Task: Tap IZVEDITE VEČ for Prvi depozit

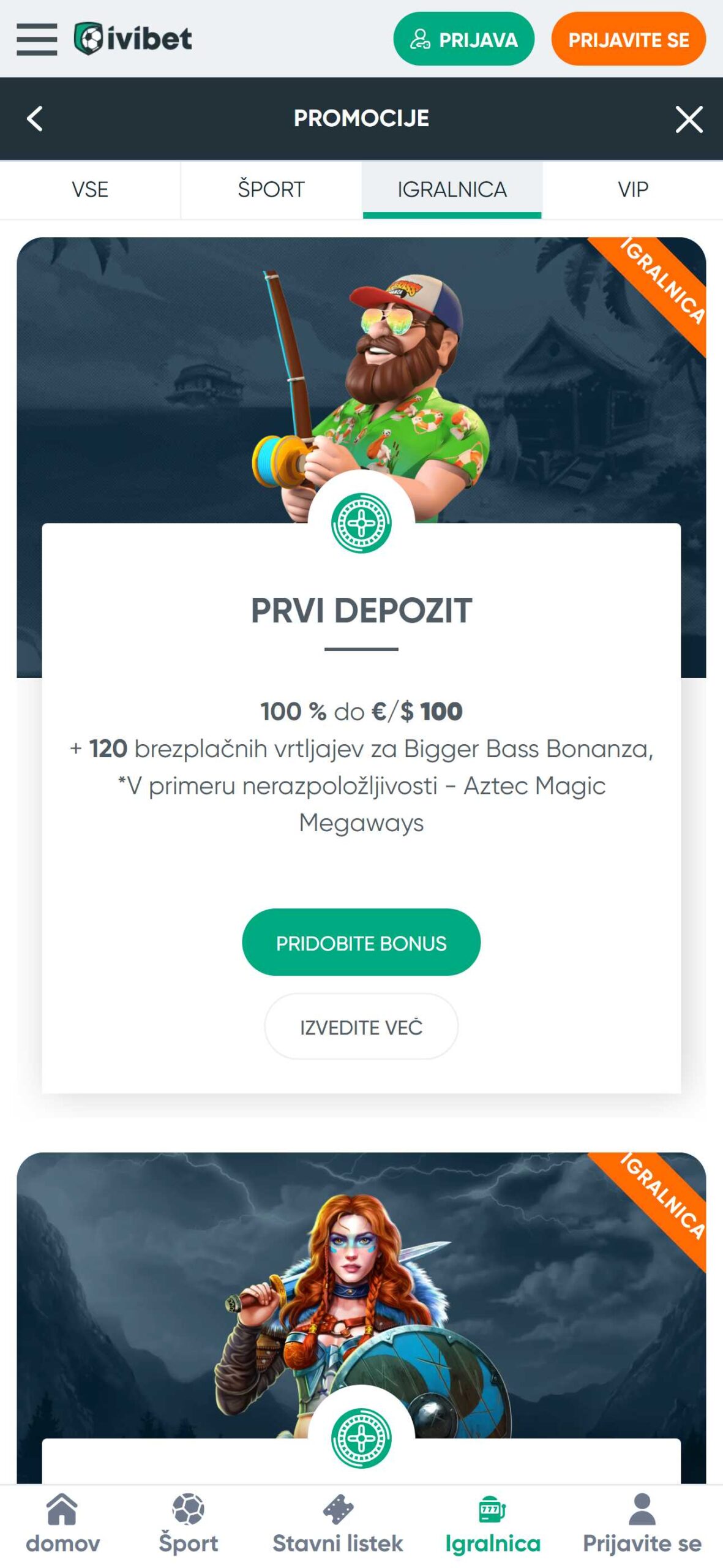Action: click(361, 1027)
